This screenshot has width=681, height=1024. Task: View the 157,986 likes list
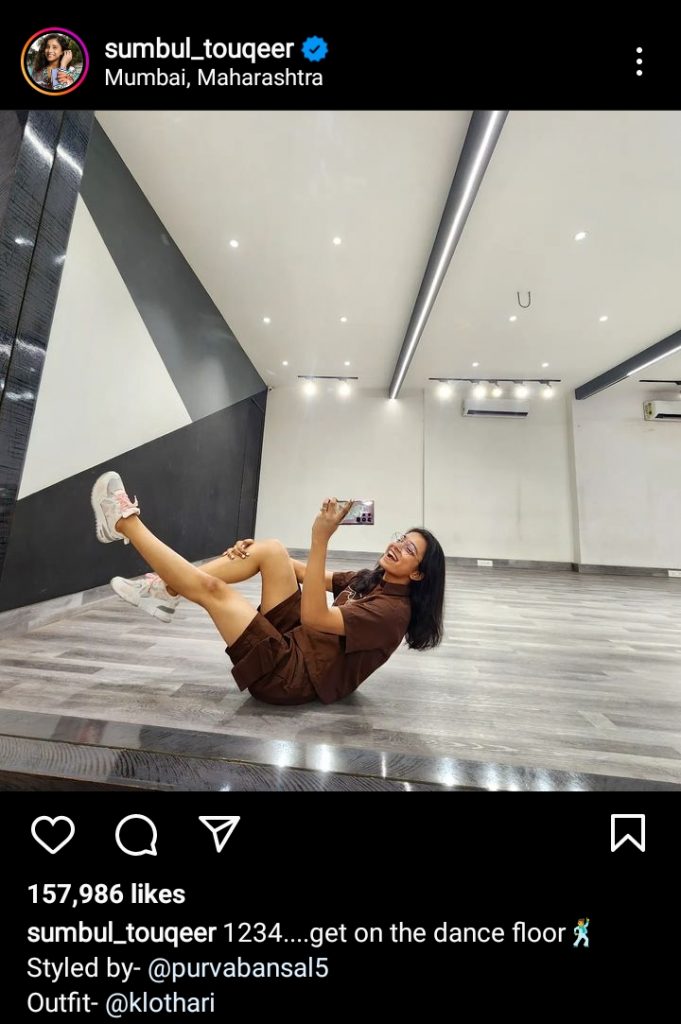tap(106, 894)
